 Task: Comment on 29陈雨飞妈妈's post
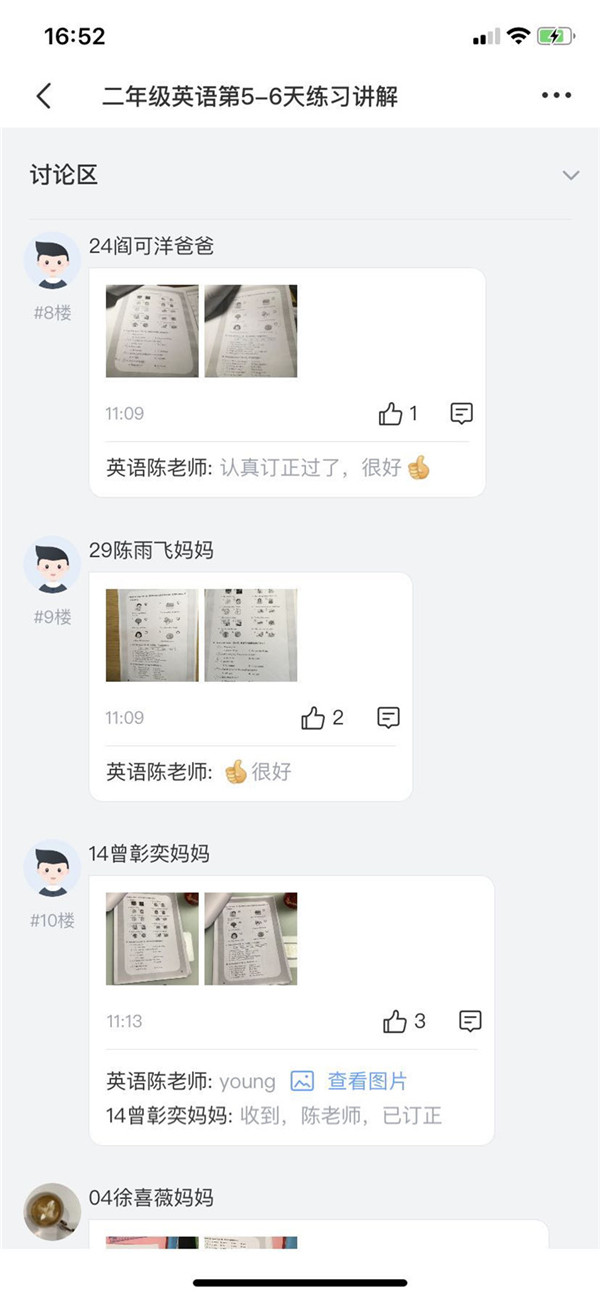(x=388, y=718)
